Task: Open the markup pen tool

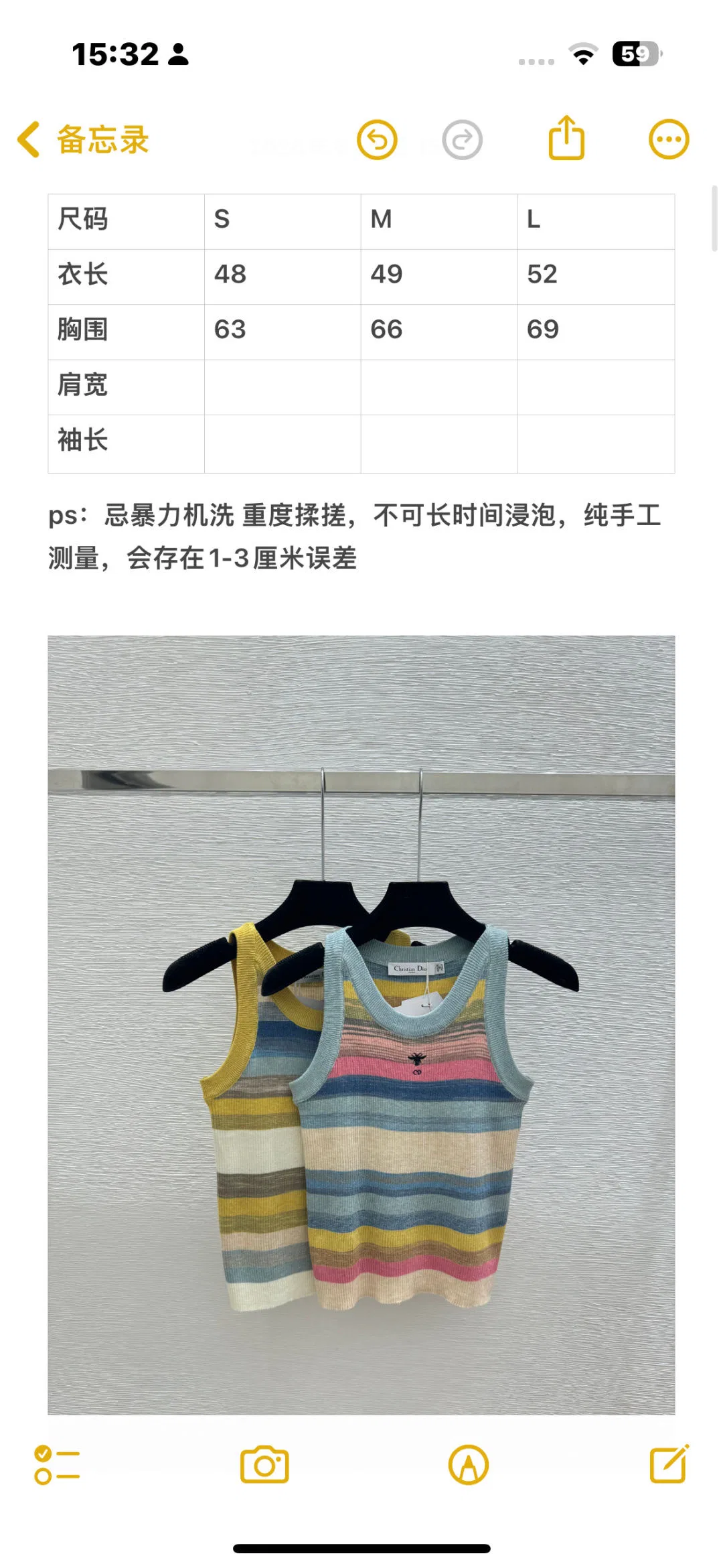Action: 469,1465
